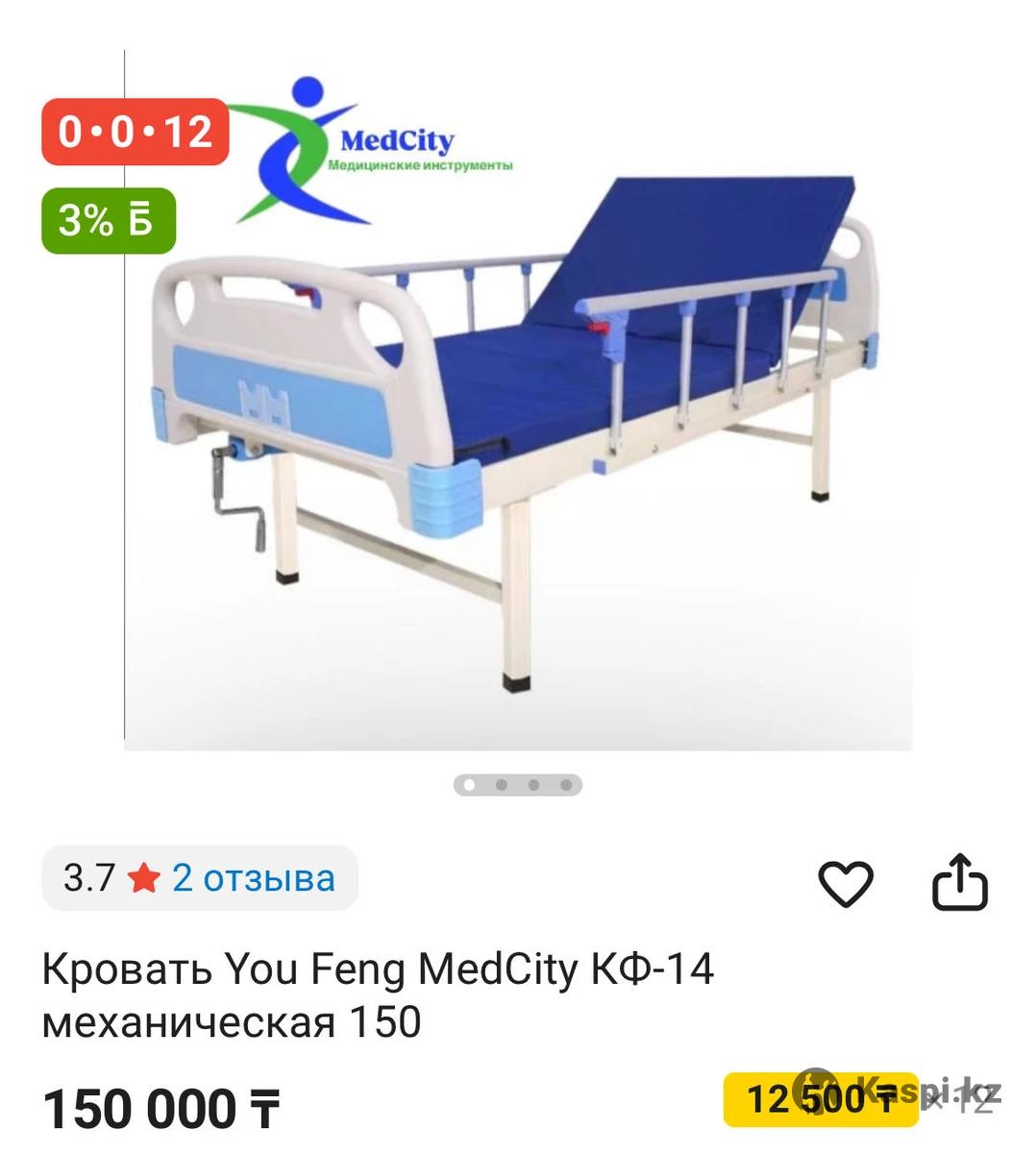Add the bed to favorites
Image resolution: width=1036 pixels, height=1153 pixels.
[x=845, y=882]
